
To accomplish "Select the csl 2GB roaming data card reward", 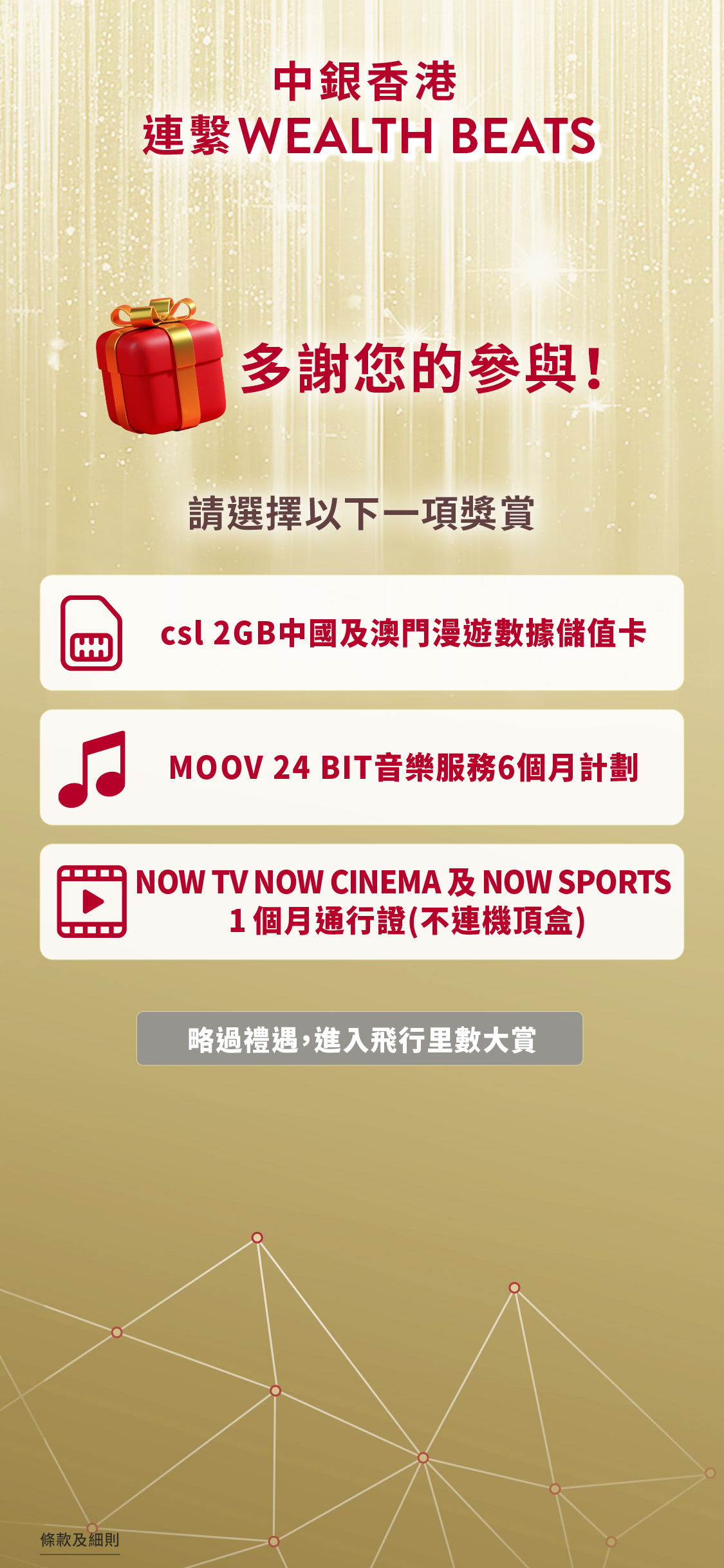I will [362, 633].
